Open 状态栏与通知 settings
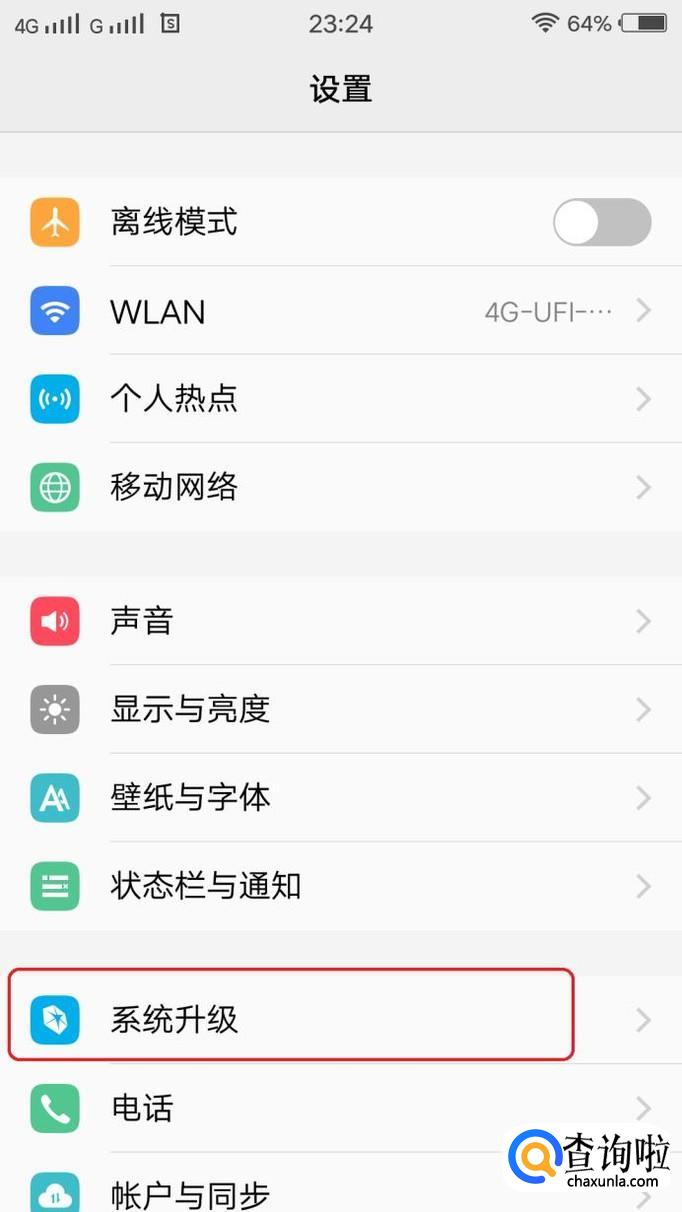Viewport: 682px width, 1212px height. (340, 885)
